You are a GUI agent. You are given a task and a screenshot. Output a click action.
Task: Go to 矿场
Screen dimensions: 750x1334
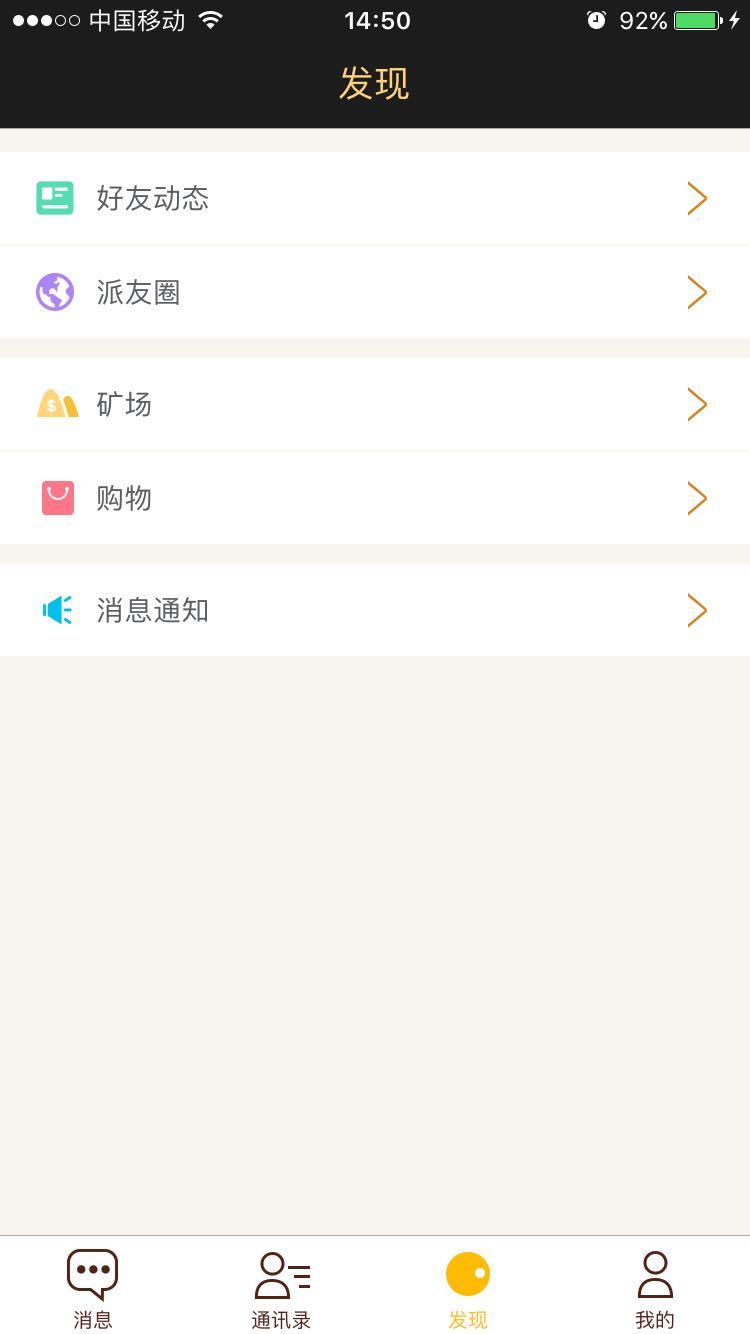click(375, 404)
